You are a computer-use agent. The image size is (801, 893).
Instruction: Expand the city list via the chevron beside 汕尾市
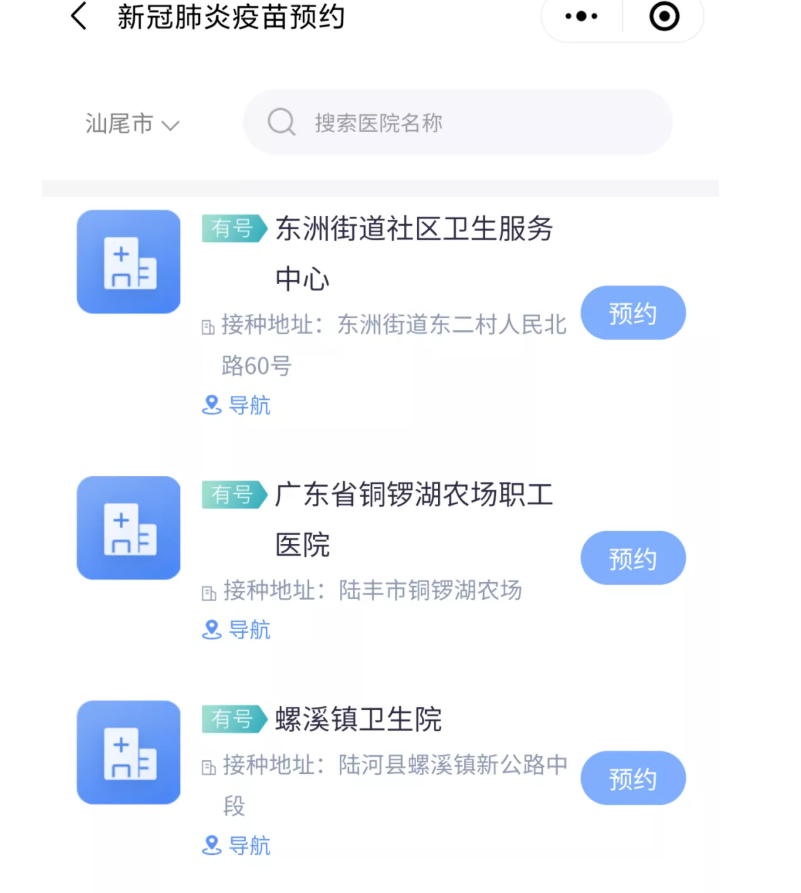point(168,126)
